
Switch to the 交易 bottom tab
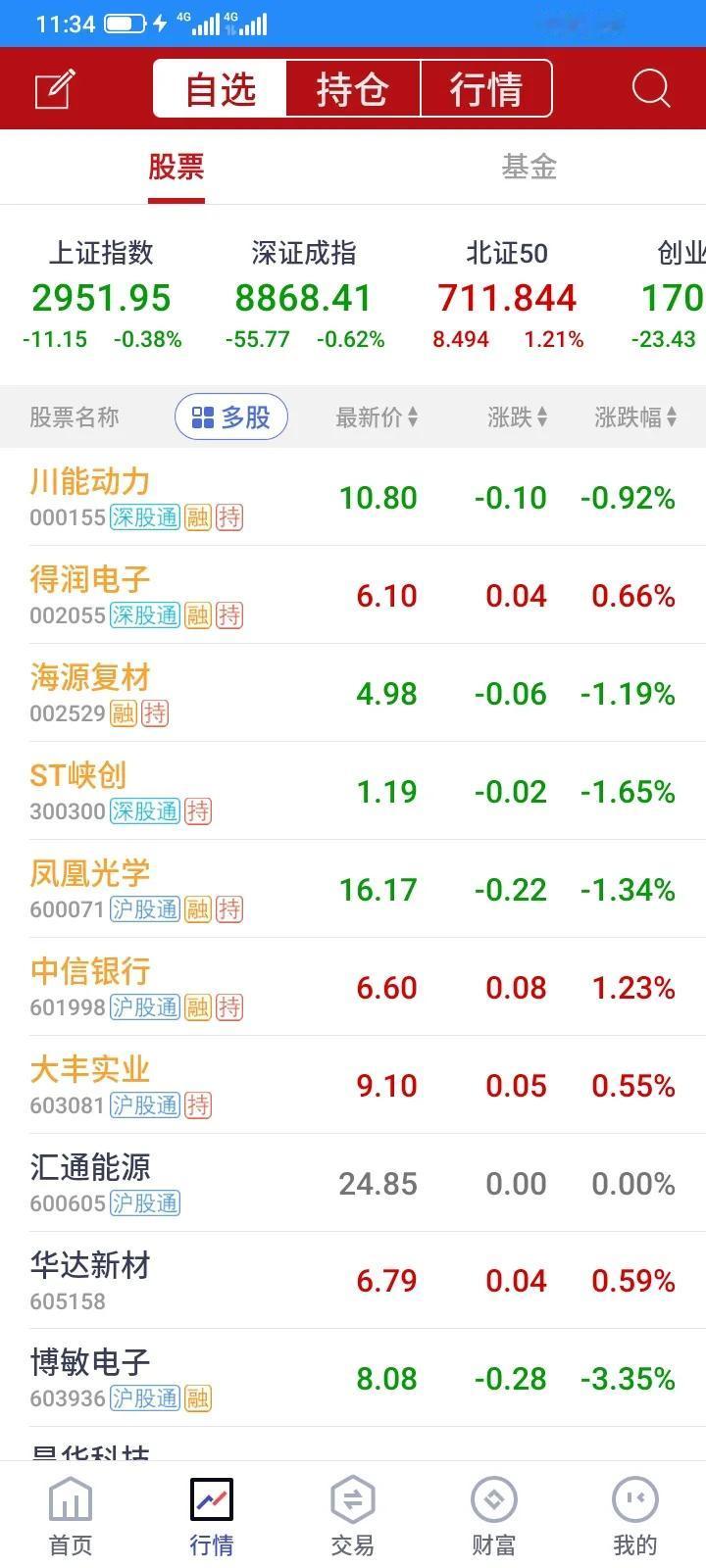(353, 1515)
